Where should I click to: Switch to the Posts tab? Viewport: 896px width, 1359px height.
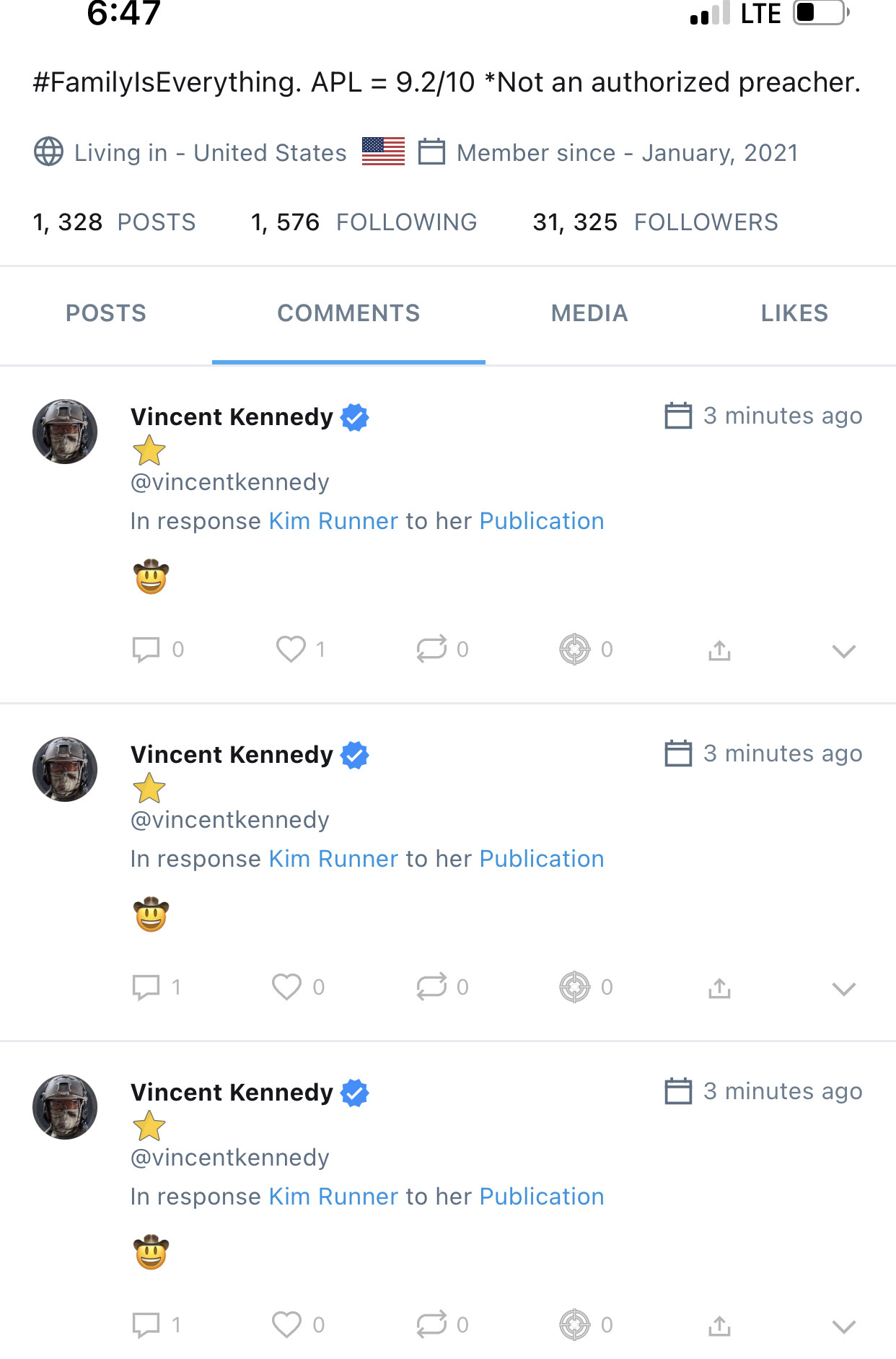pyautogui.click(x=106, y=313)
